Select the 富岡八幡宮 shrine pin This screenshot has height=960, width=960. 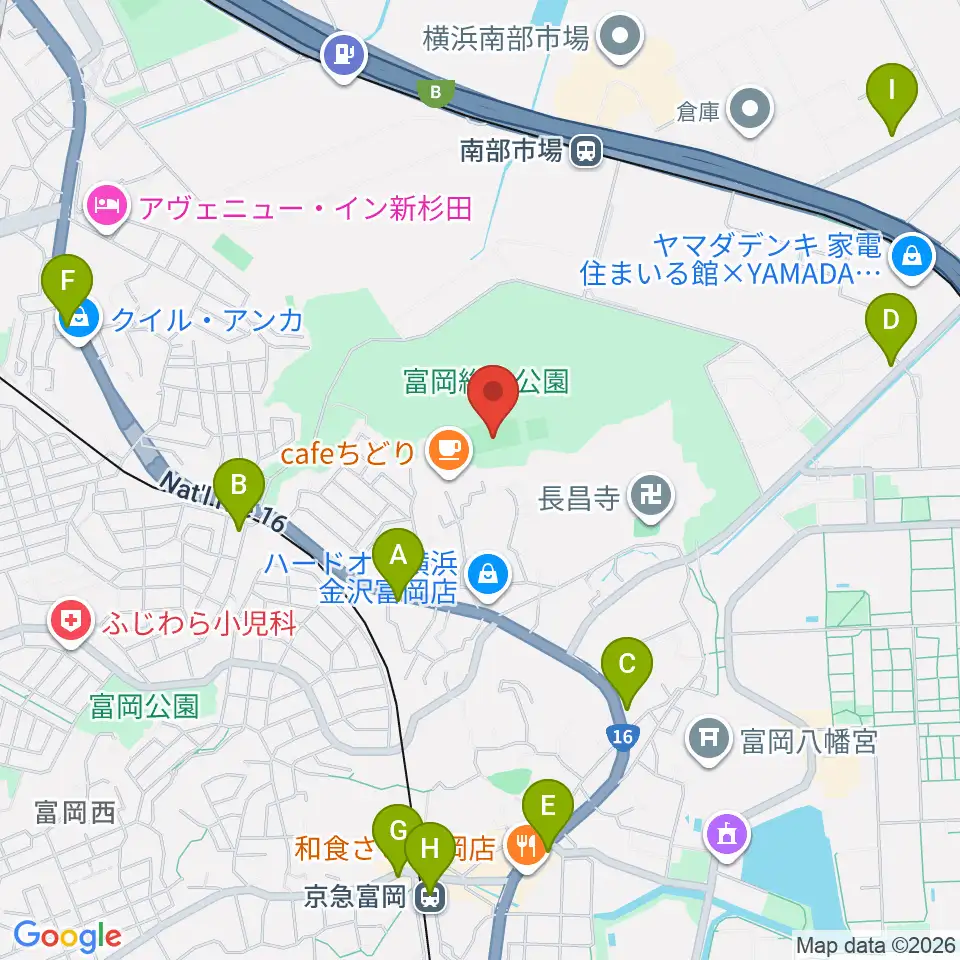708,741
